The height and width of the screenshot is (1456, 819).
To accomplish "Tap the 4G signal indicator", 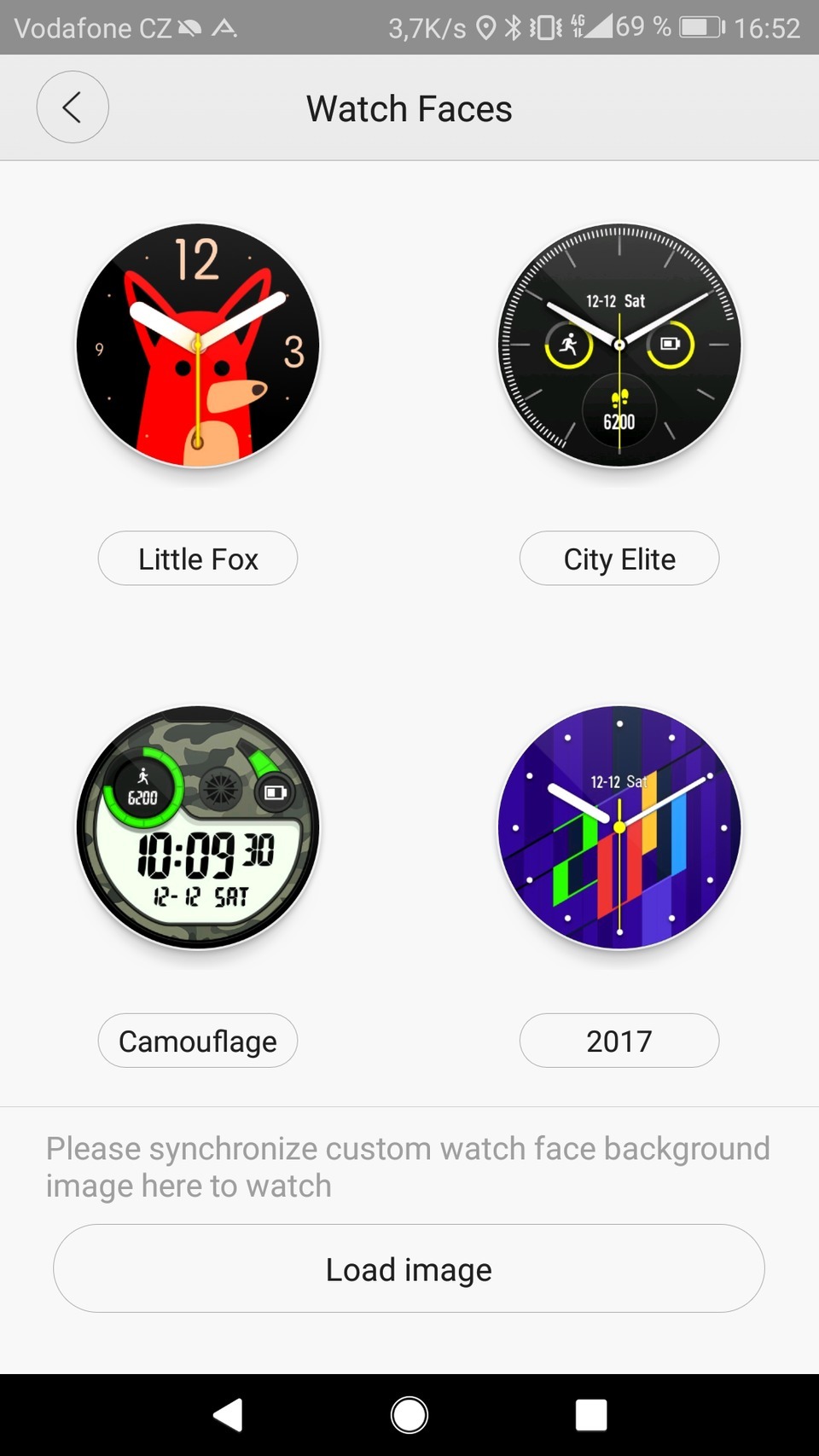I will coord(578,27).
